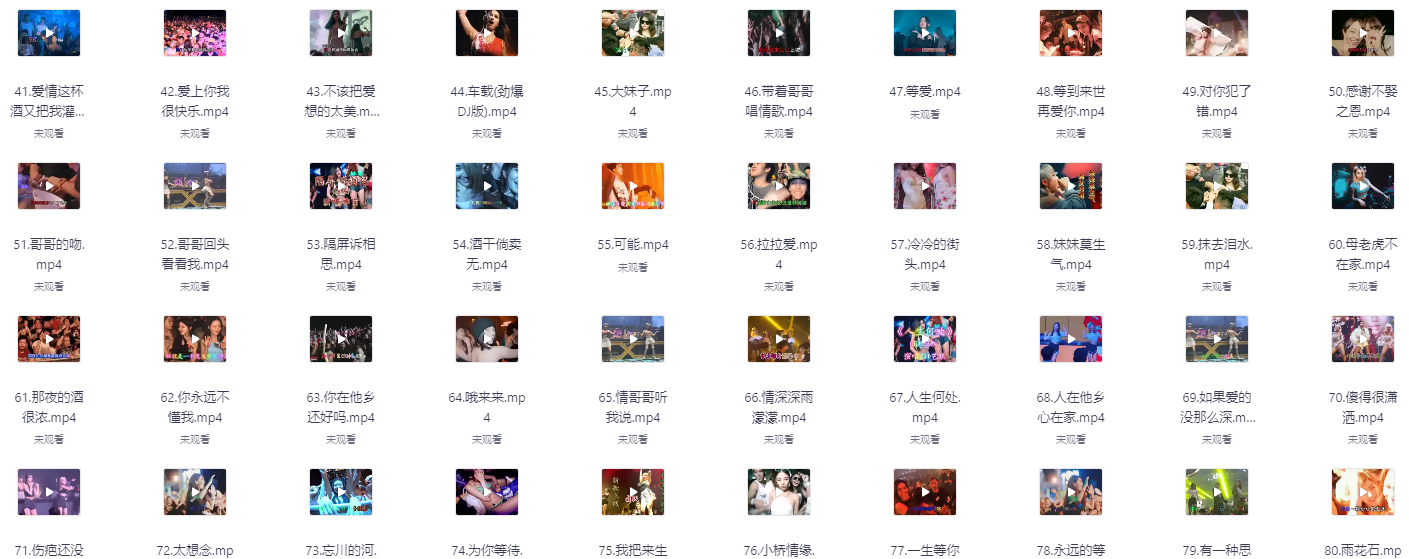Open video 64.哦来来.mp4

point(487,339)
